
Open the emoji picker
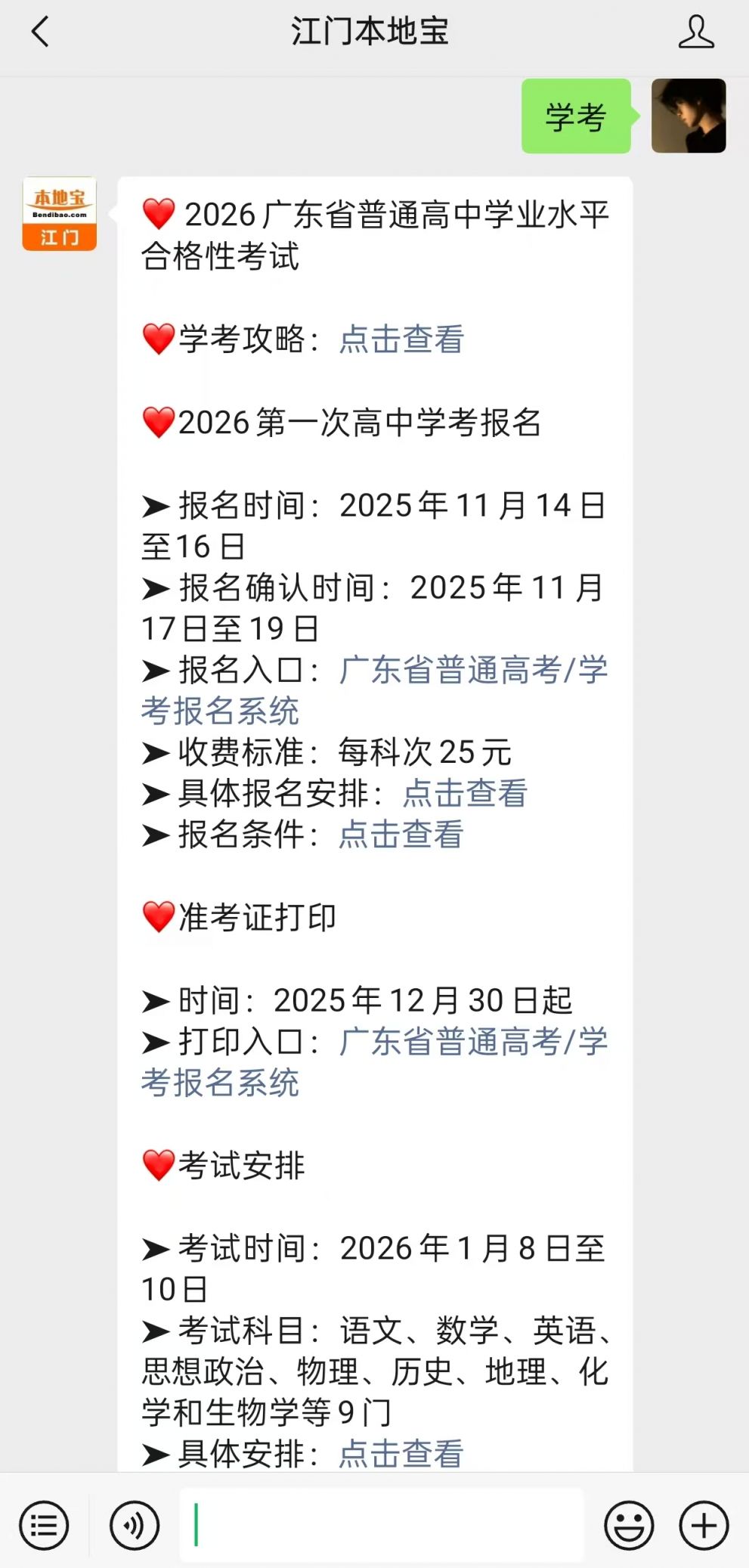628,1525
